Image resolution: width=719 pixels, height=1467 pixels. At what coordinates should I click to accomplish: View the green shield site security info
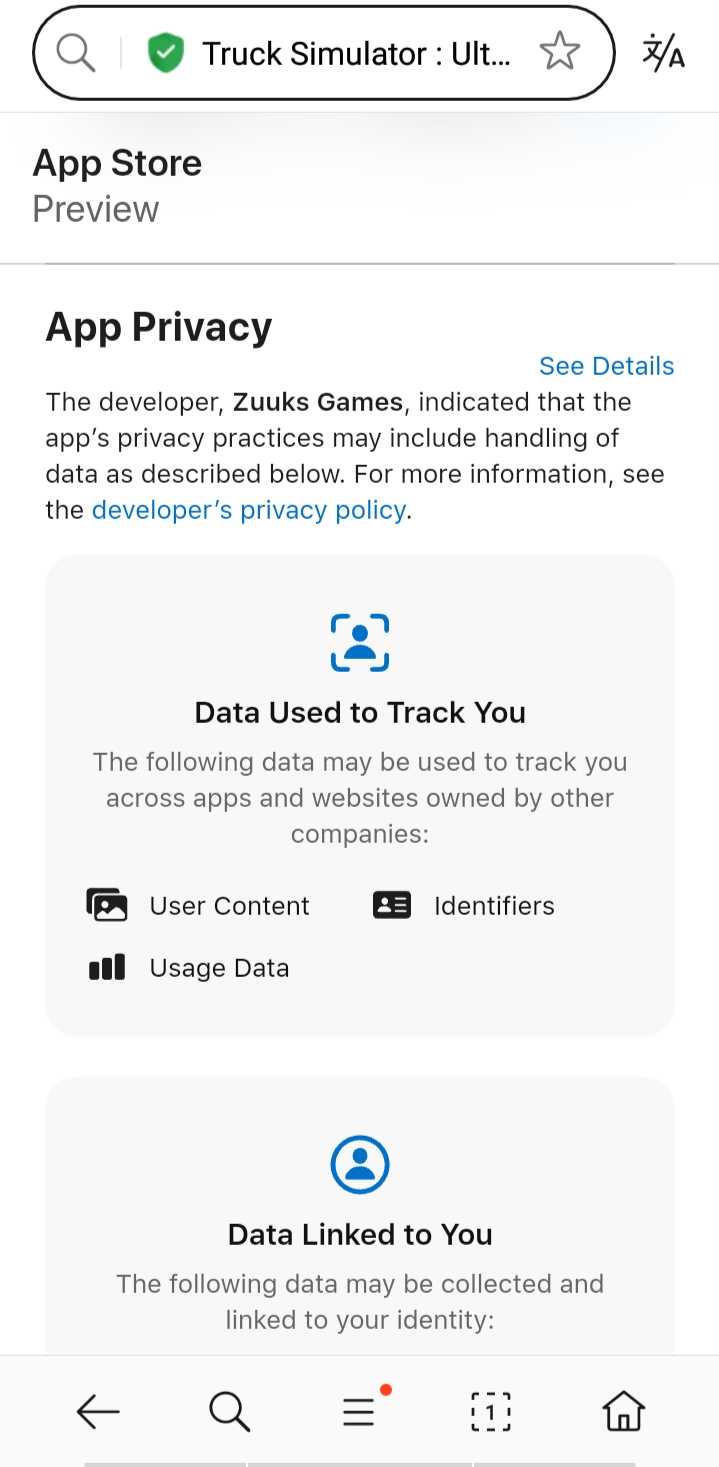[166, 53]
